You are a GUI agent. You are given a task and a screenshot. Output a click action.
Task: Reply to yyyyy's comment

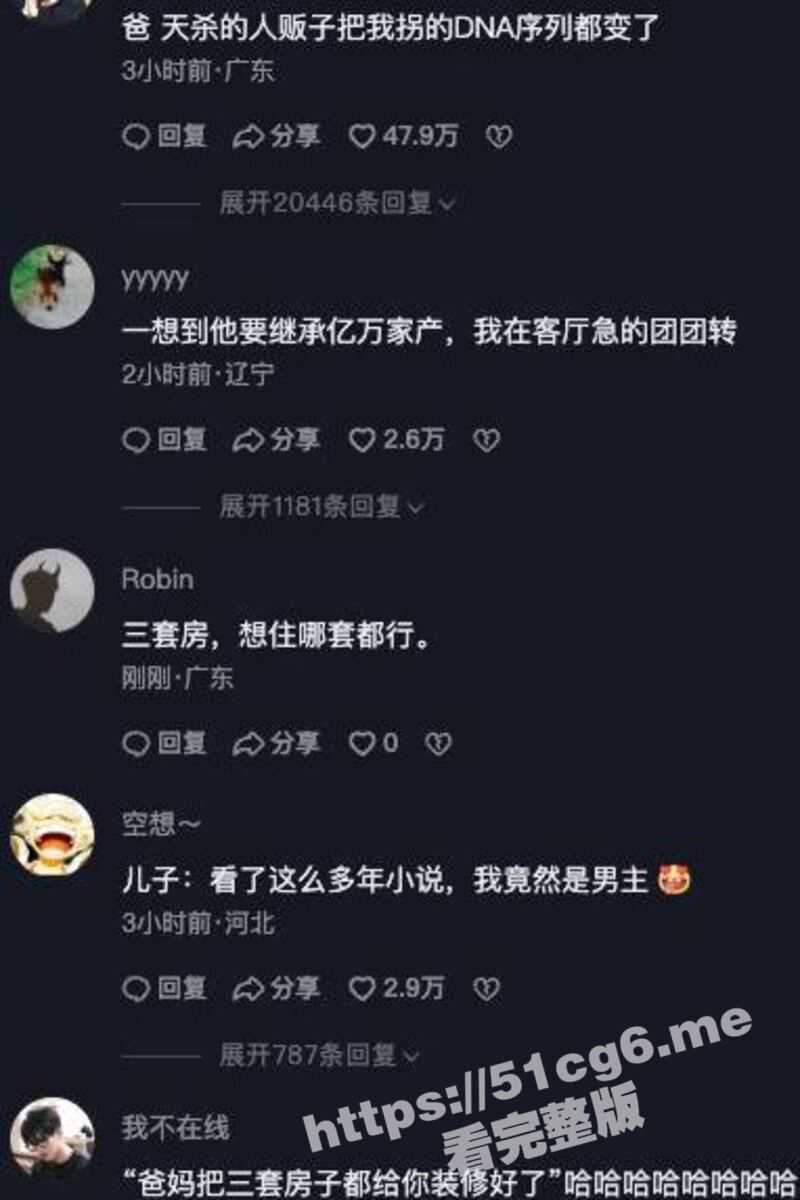tap(165, 440)
